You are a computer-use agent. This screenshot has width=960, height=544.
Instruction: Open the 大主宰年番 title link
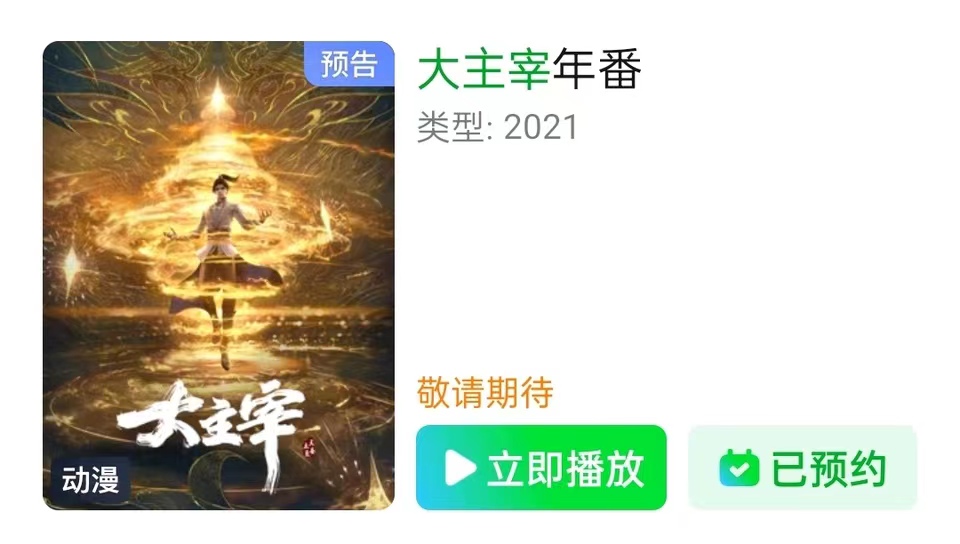click(529, 69)
